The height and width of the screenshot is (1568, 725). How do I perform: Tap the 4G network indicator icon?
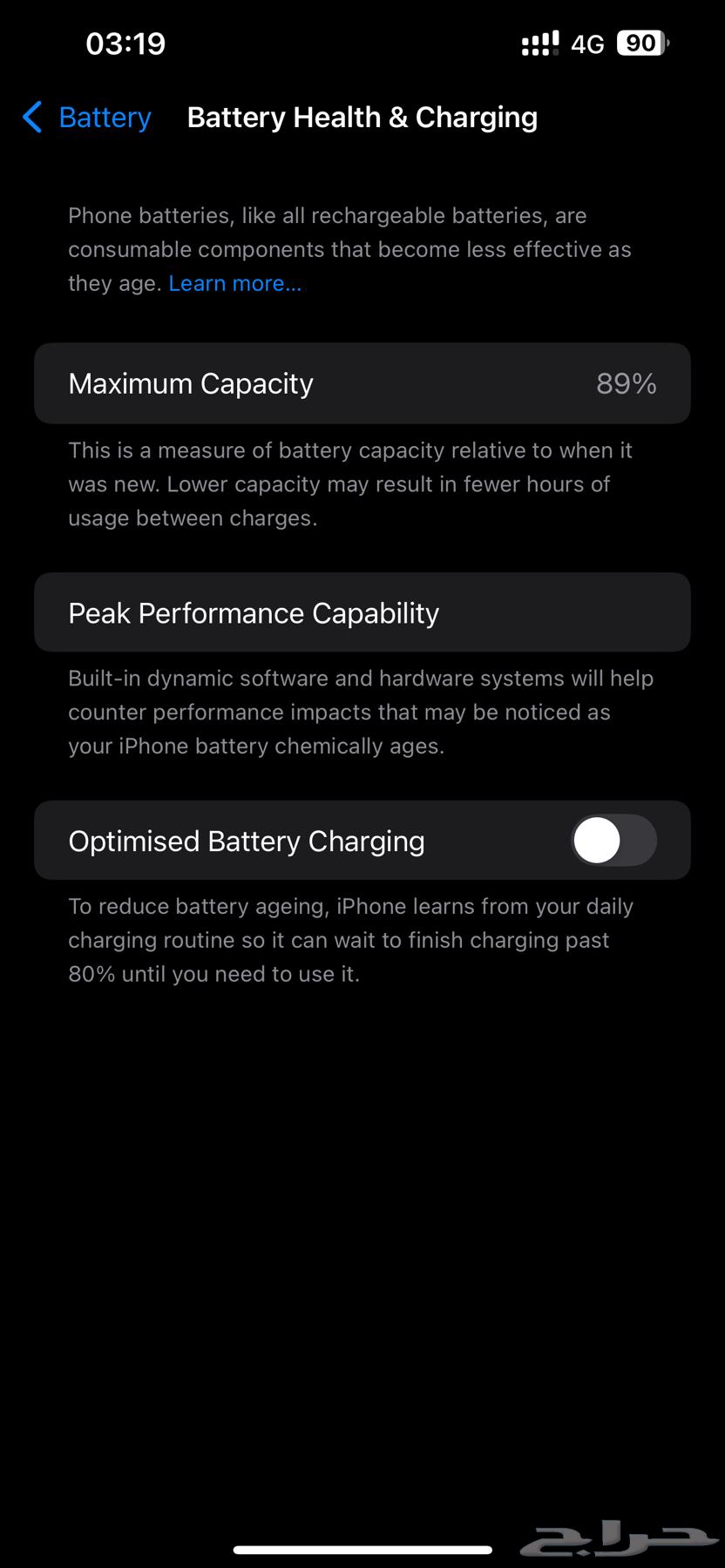586,43
